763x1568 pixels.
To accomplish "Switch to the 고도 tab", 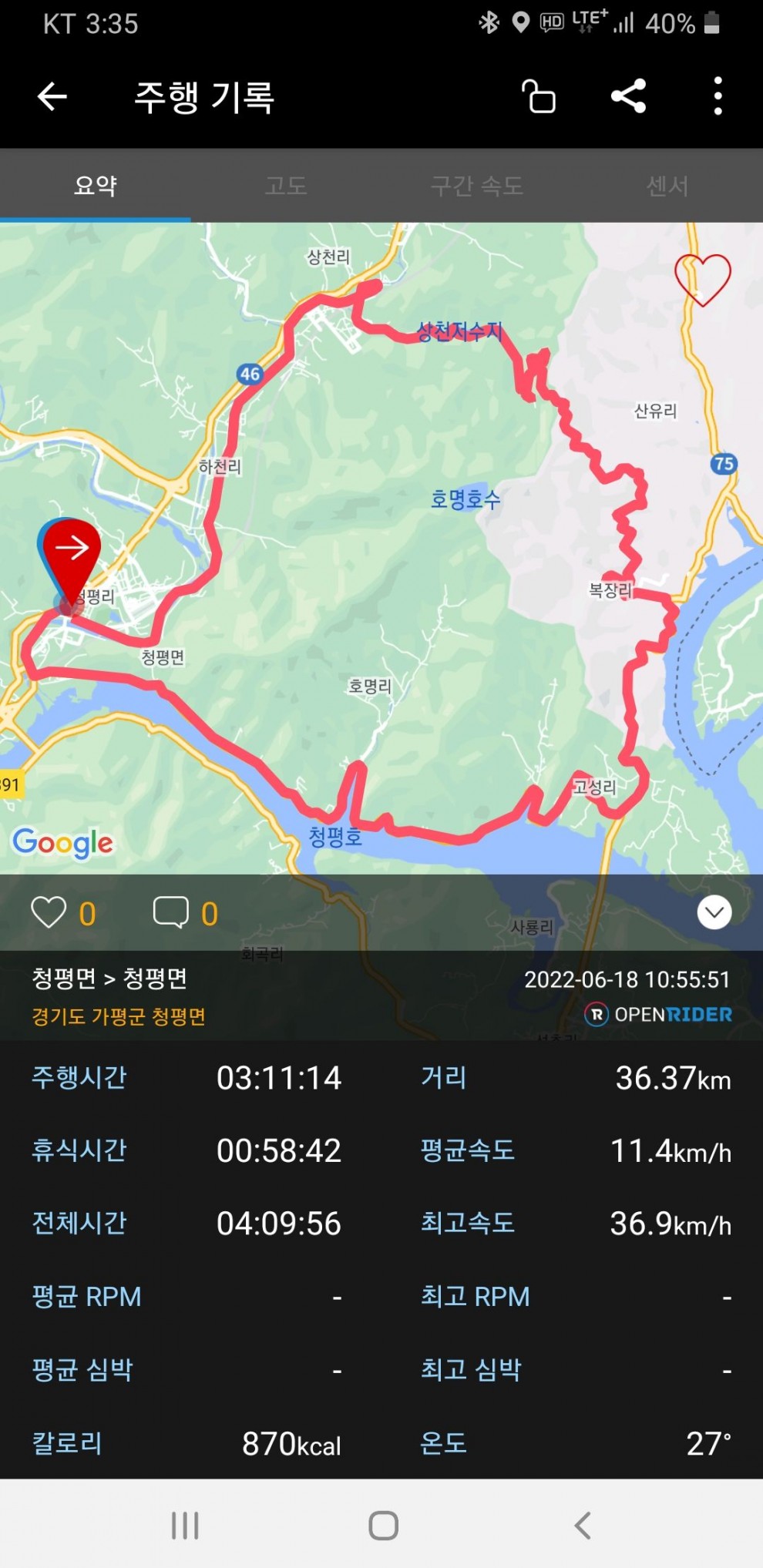I will [x=286, y=186].
